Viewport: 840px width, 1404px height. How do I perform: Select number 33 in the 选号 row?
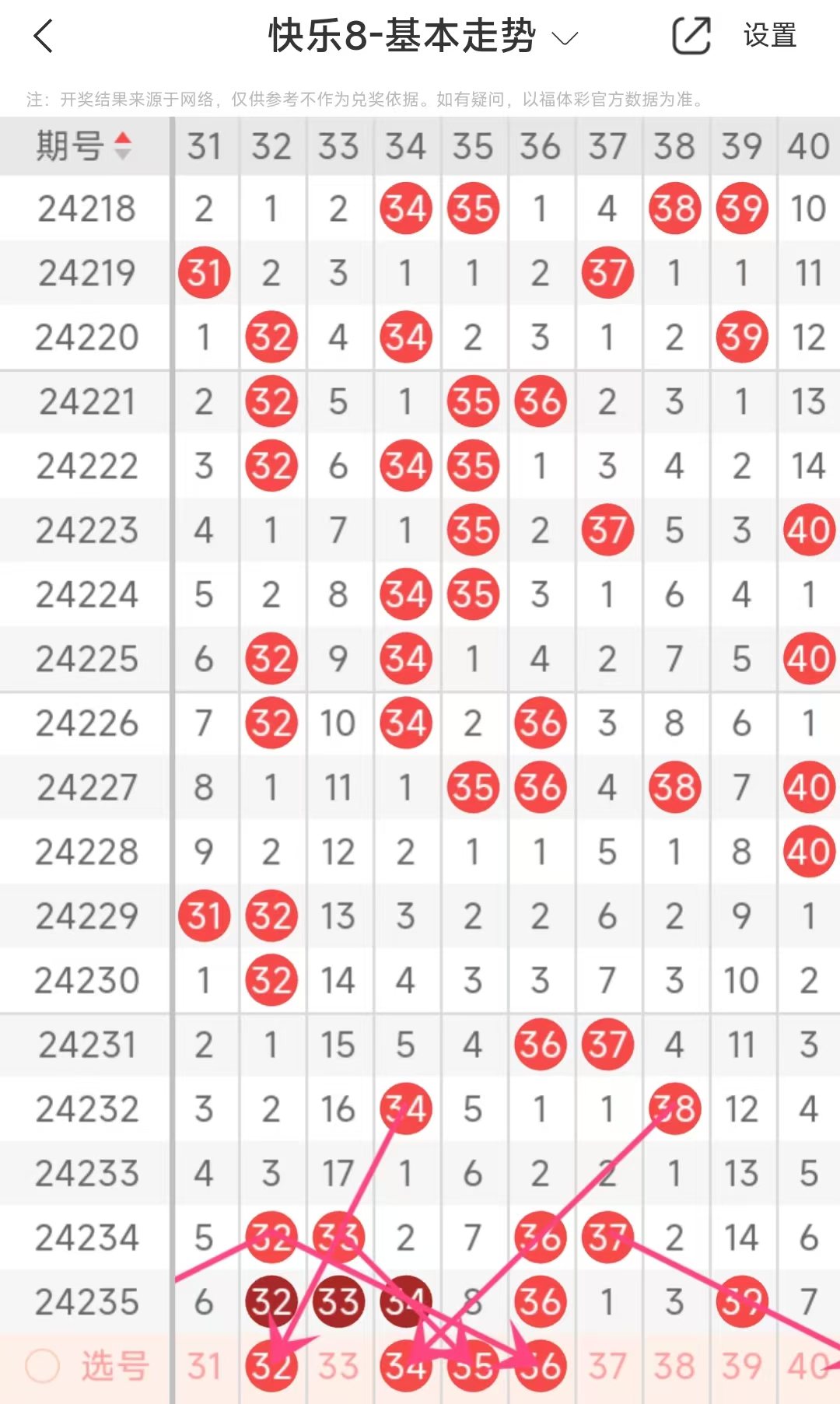click(x=338, y=1367)
